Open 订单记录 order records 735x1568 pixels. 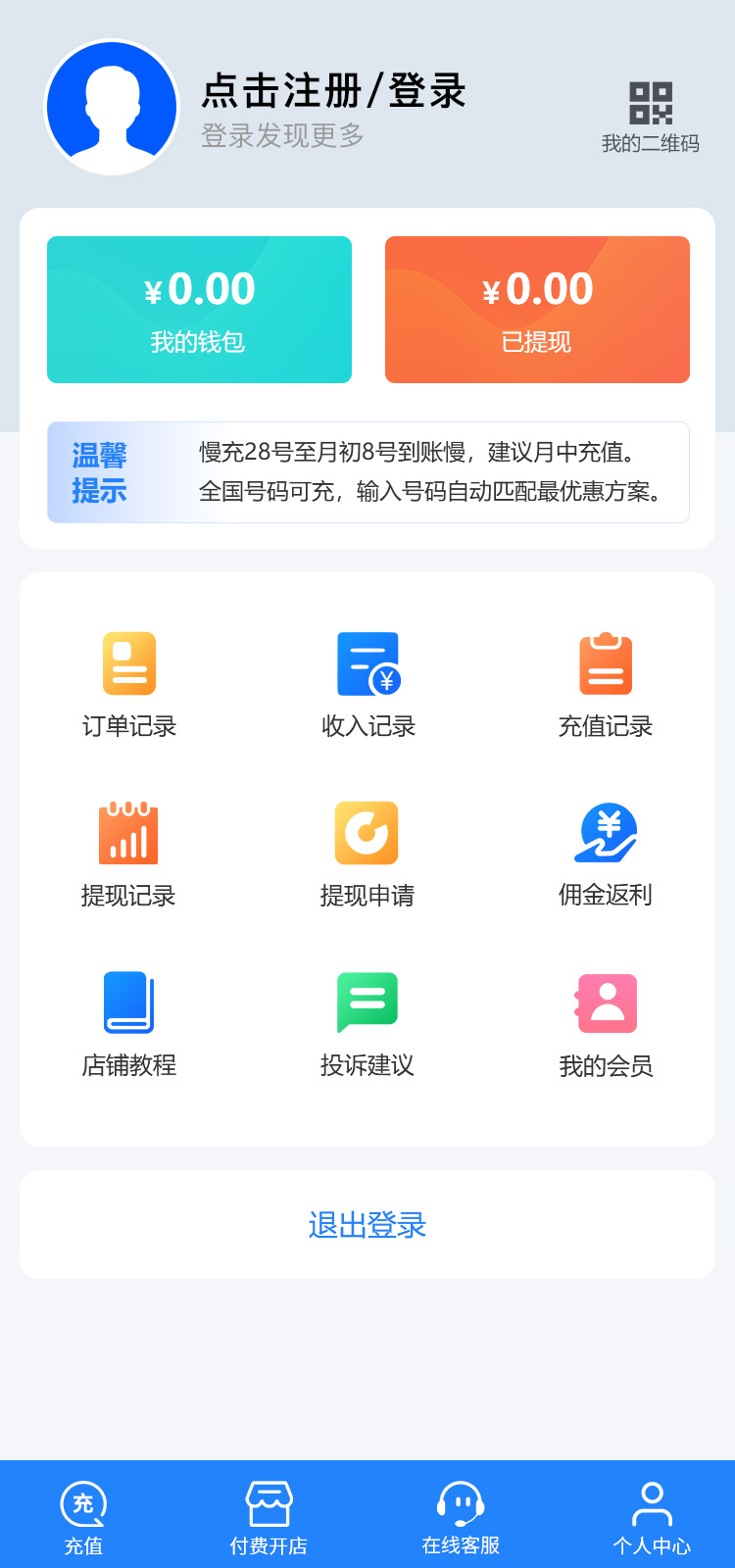(x=129, y=683)
